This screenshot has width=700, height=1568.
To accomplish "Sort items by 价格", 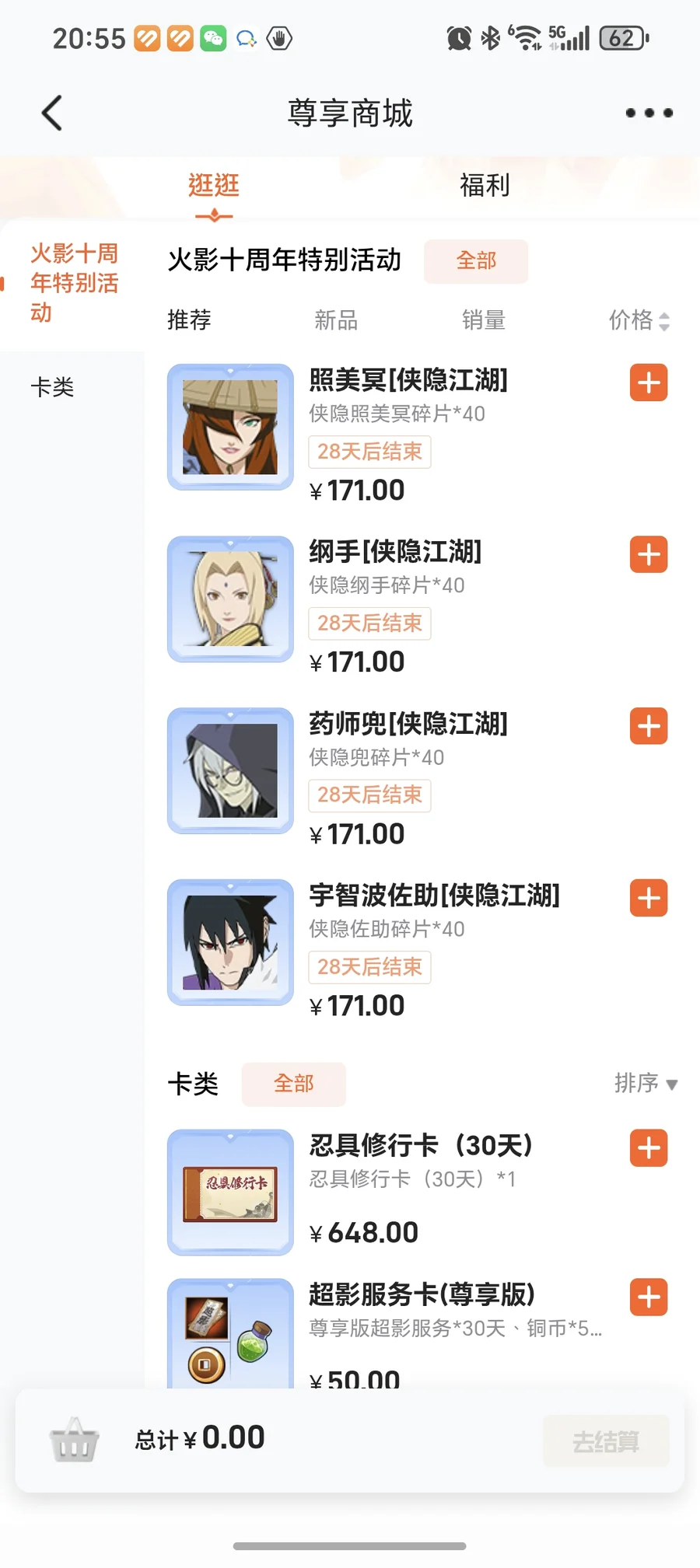I will tap(638, 320).
